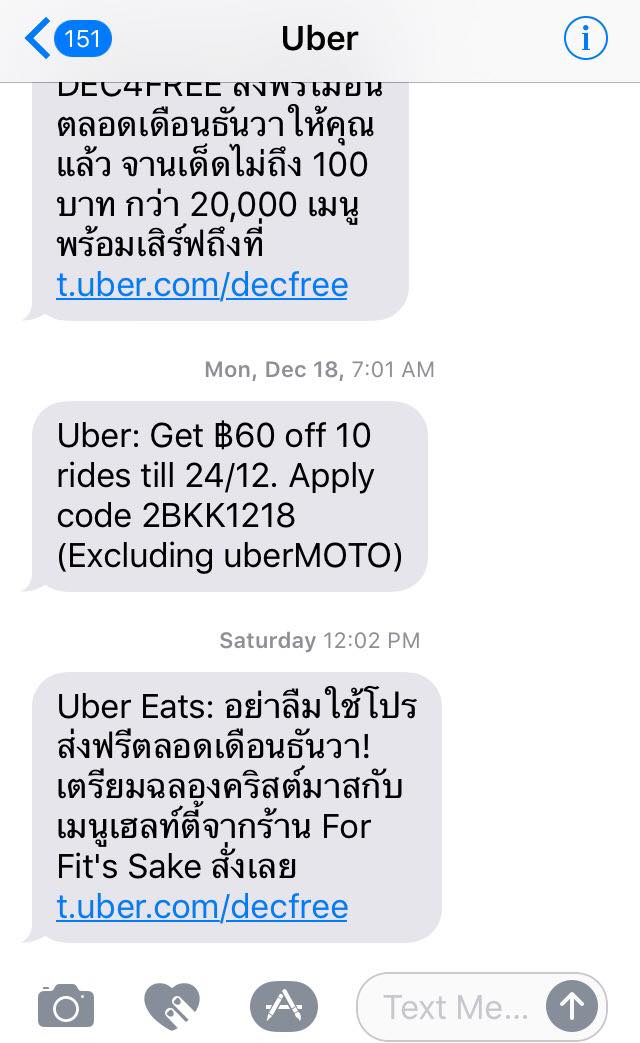Open the iMessage App Store drawer
The image size is (640, 1043).
pos(284,1006)
